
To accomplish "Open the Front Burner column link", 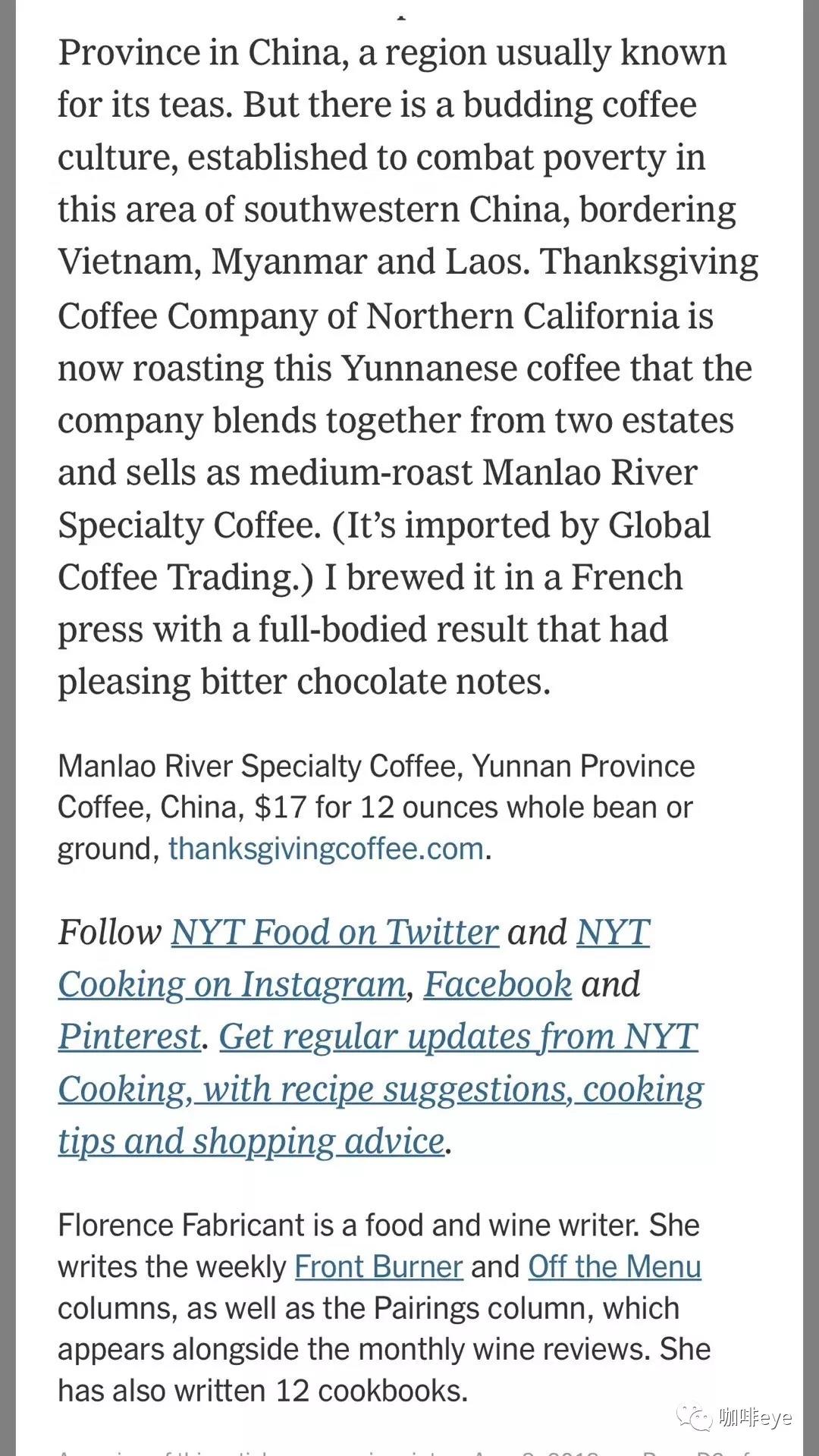I will click(x=378, y=1266).
